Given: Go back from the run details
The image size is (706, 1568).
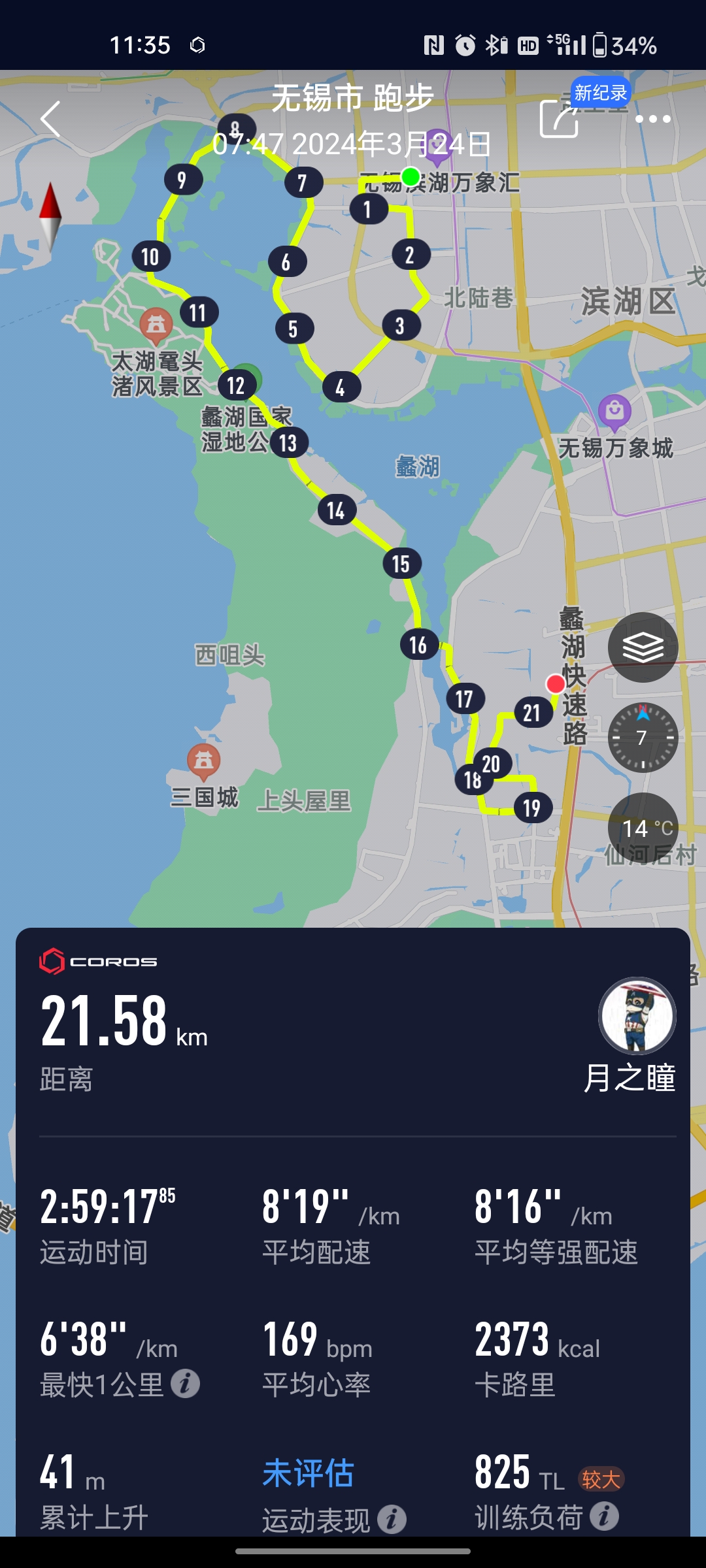Looking at the screenshot, I should [51, 119].
